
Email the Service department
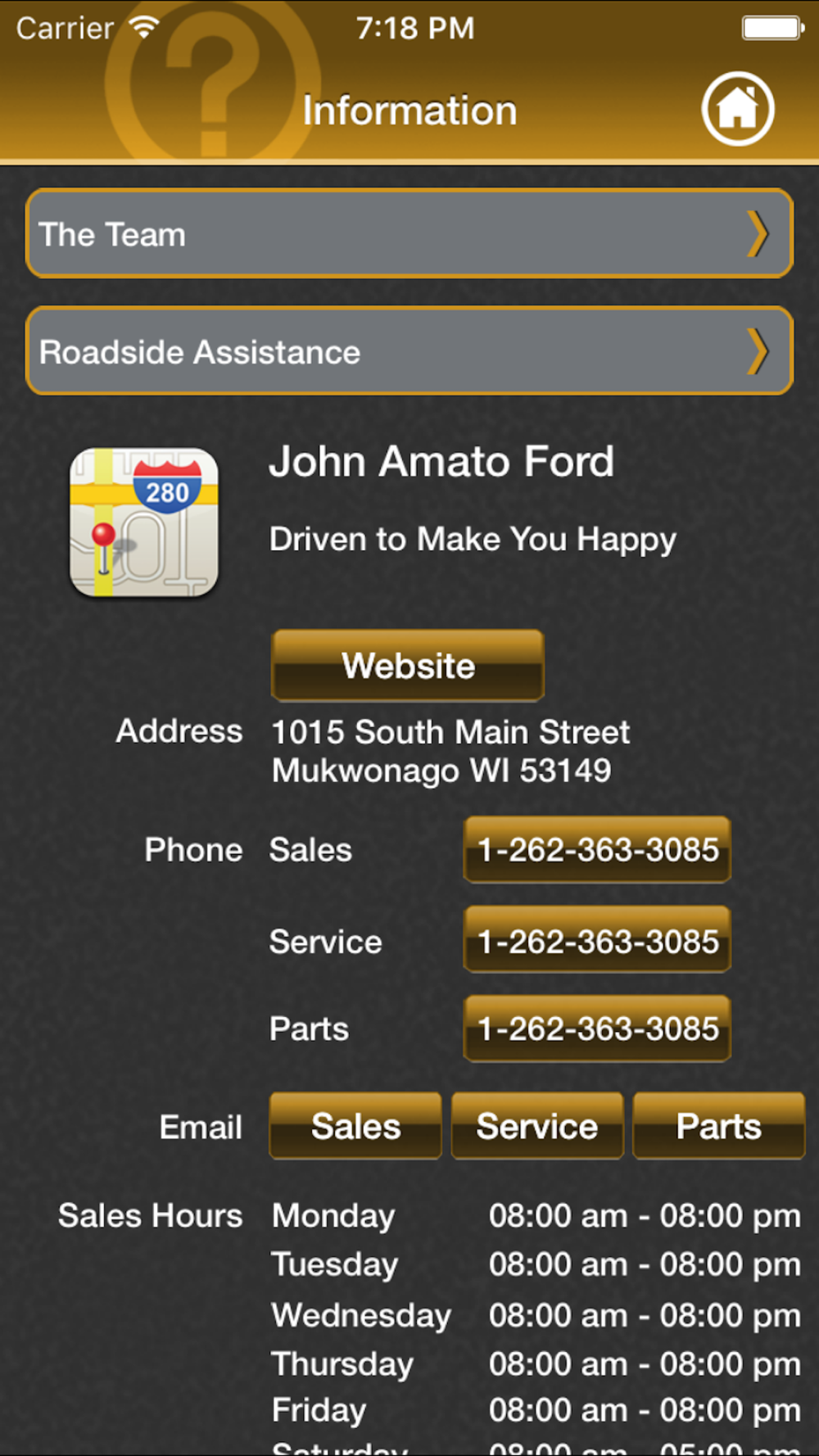[537, 1126]
